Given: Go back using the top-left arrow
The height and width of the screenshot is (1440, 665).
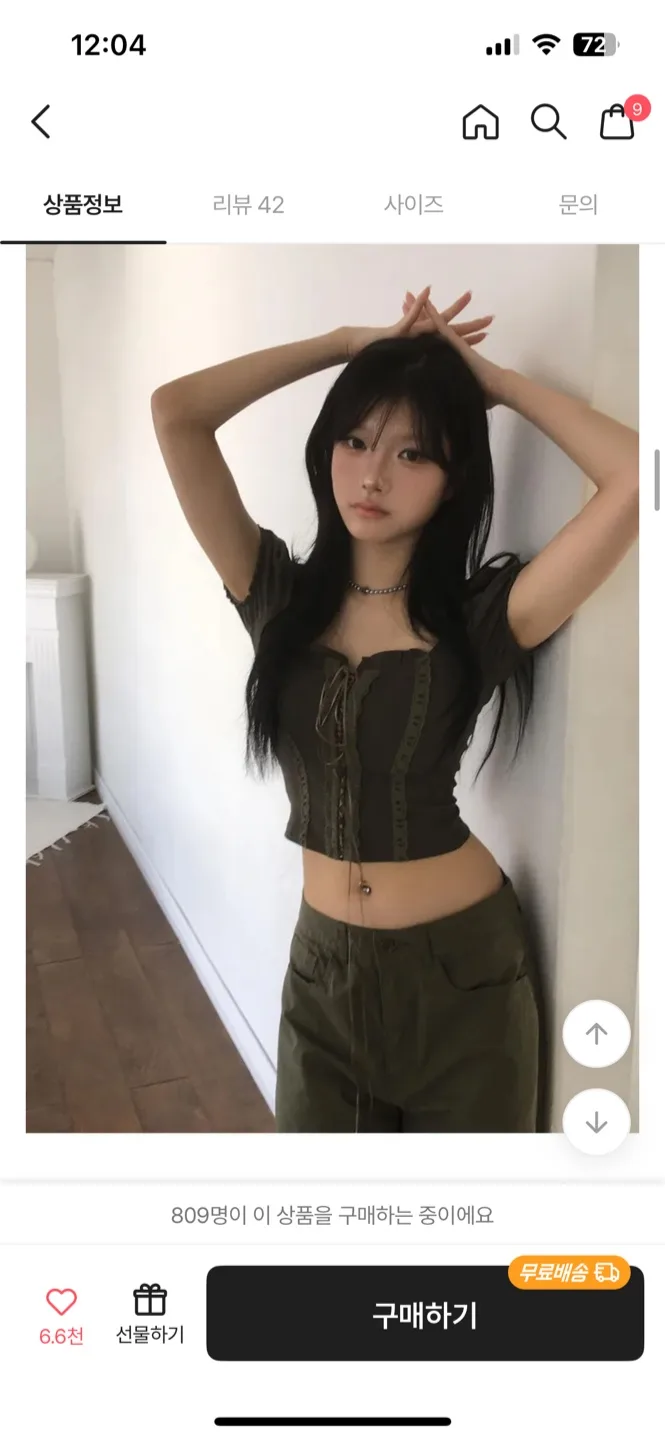Looking at the screenshot, I should pyautogui.click(x=40, y=122).
